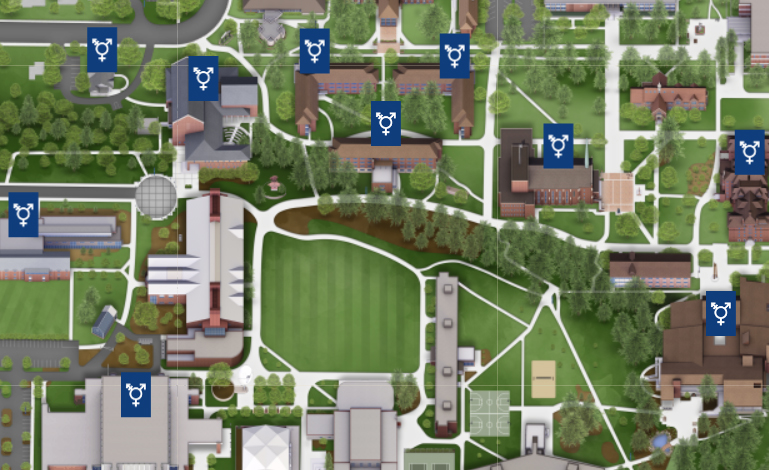
Task: Tap the marker on the central brick courtyard building
Action: point(386,123)
